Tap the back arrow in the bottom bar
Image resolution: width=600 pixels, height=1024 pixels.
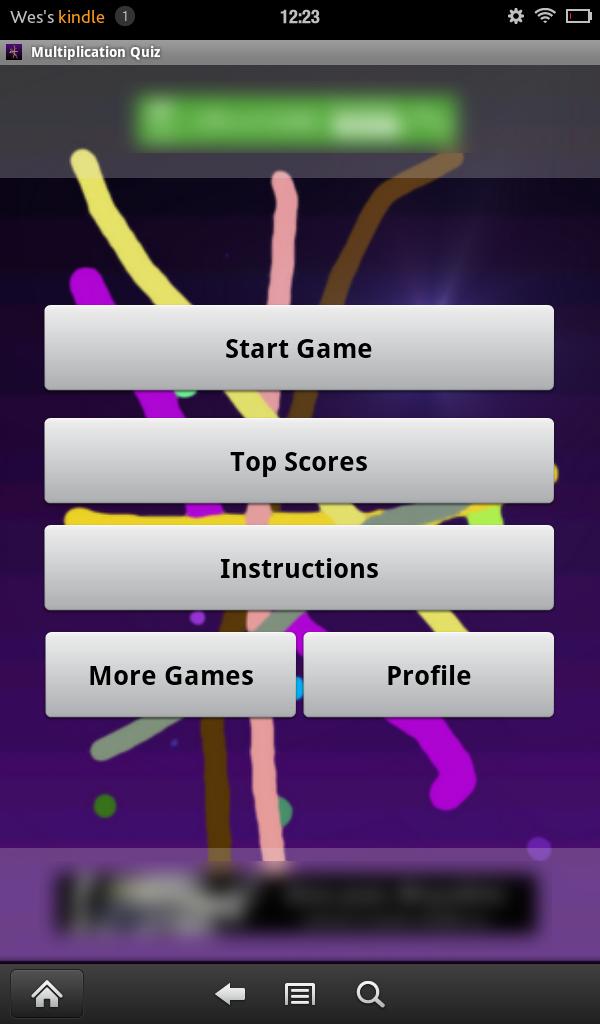point(230,993)
